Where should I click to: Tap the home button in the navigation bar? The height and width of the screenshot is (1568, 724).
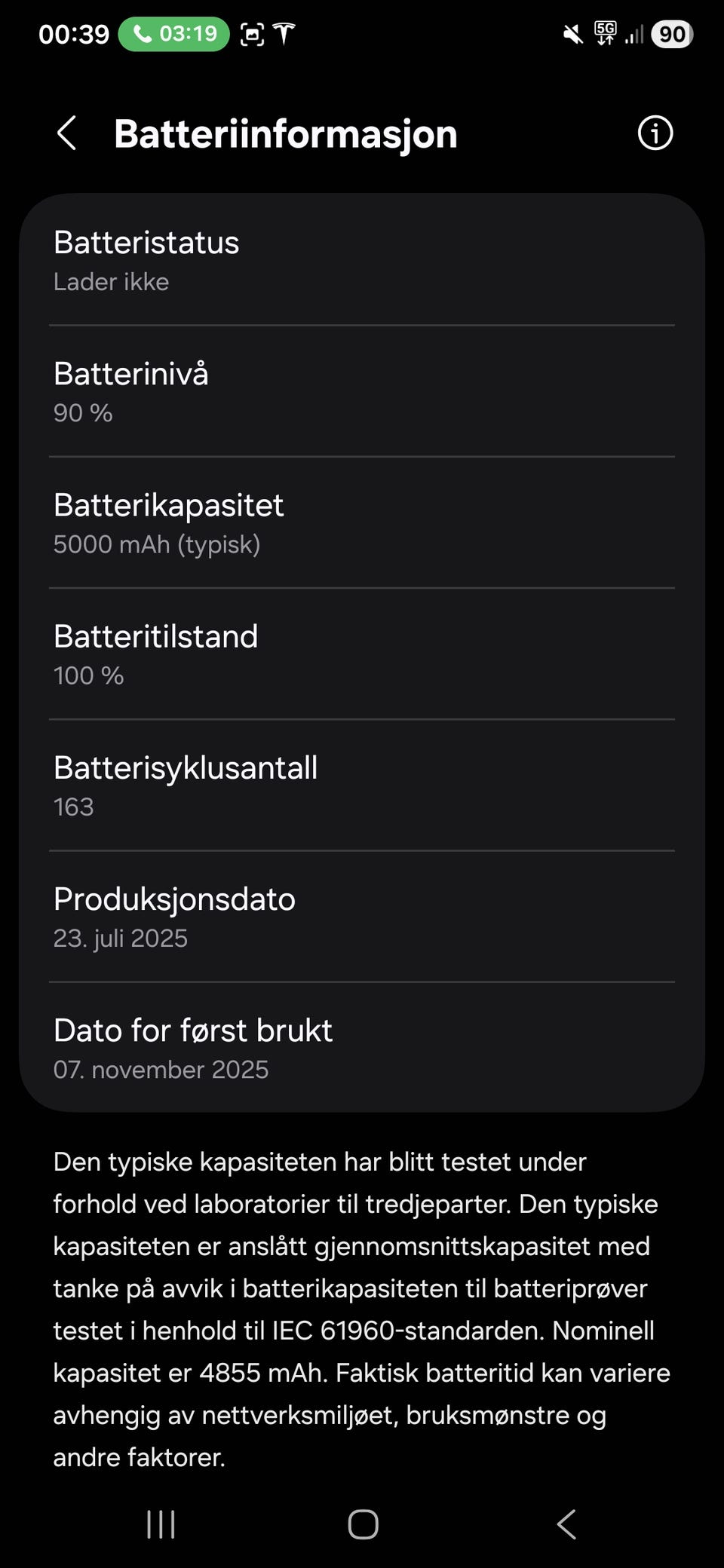(363, 1524)
